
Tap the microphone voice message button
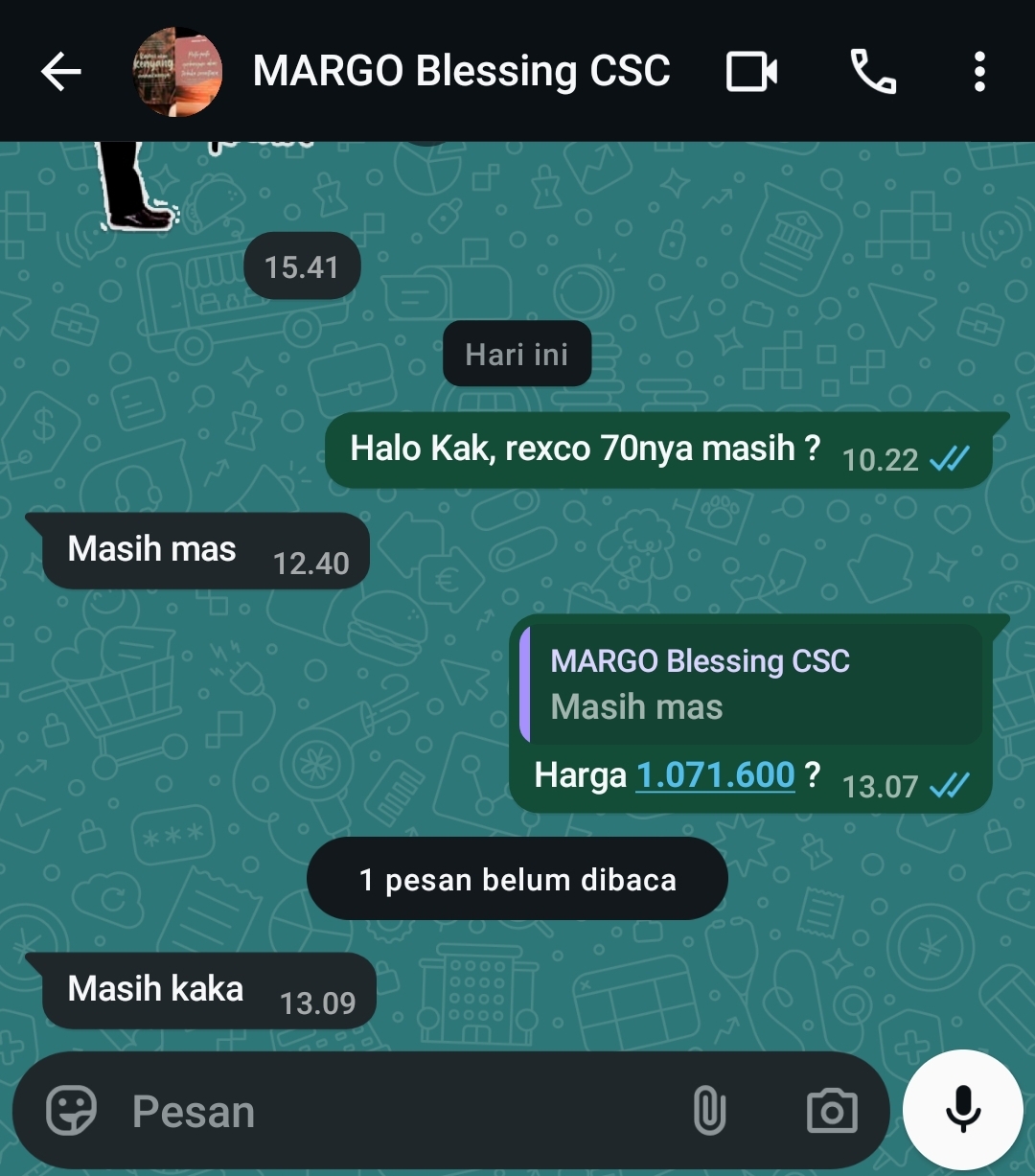[x=963, y=1110]
